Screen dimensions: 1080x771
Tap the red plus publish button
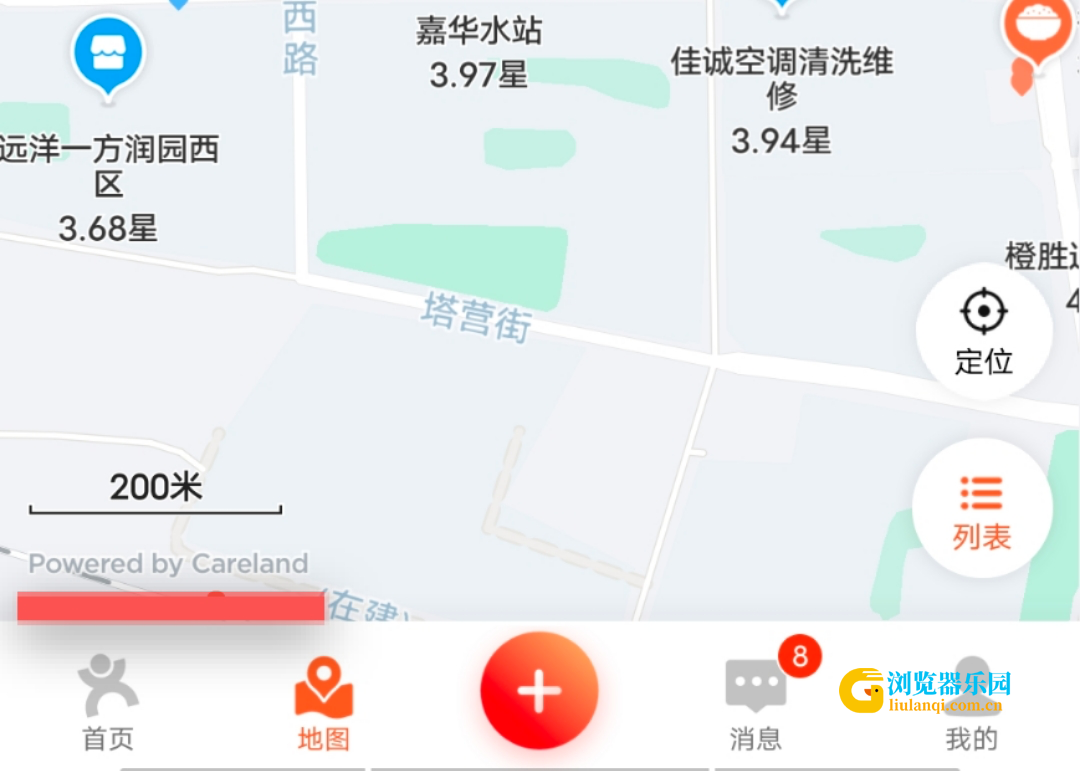point(539,691)
